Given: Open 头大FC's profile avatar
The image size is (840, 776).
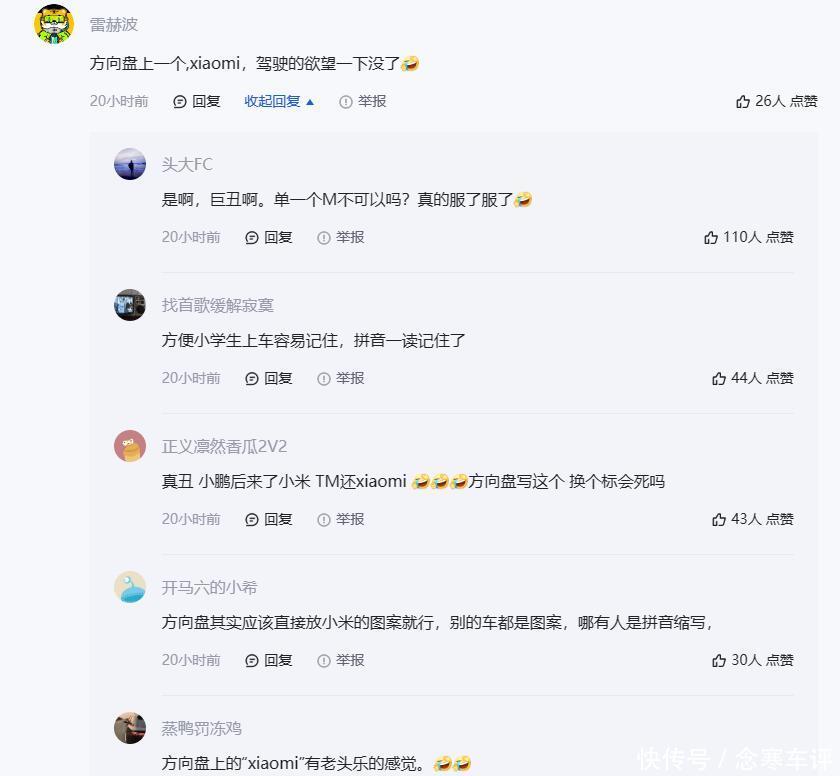Looking at the screenshot, I should 130,164.
